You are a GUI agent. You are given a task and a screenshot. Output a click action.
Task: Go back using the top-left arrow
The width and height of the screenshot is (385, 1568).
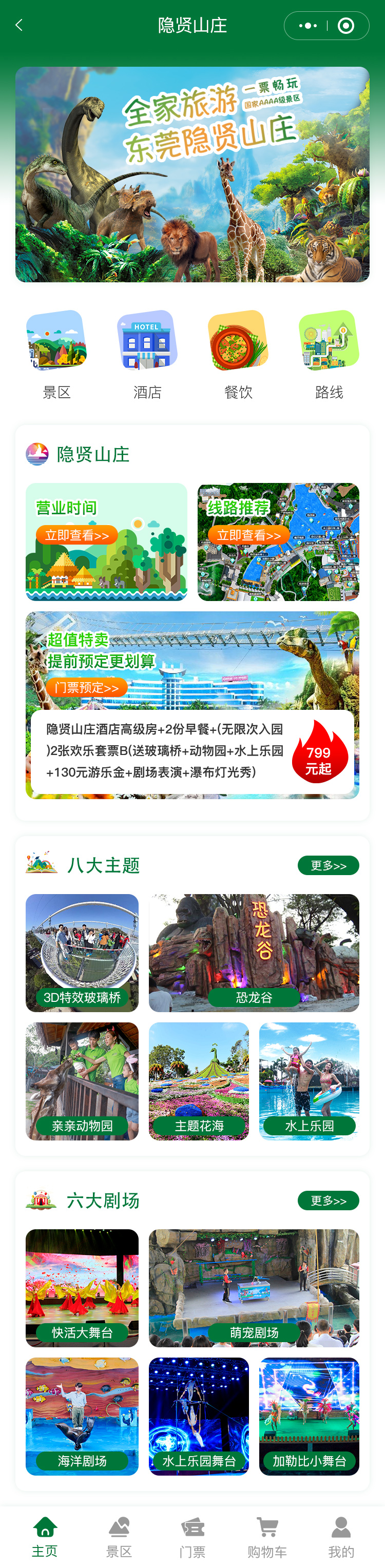tap(19, 25)
